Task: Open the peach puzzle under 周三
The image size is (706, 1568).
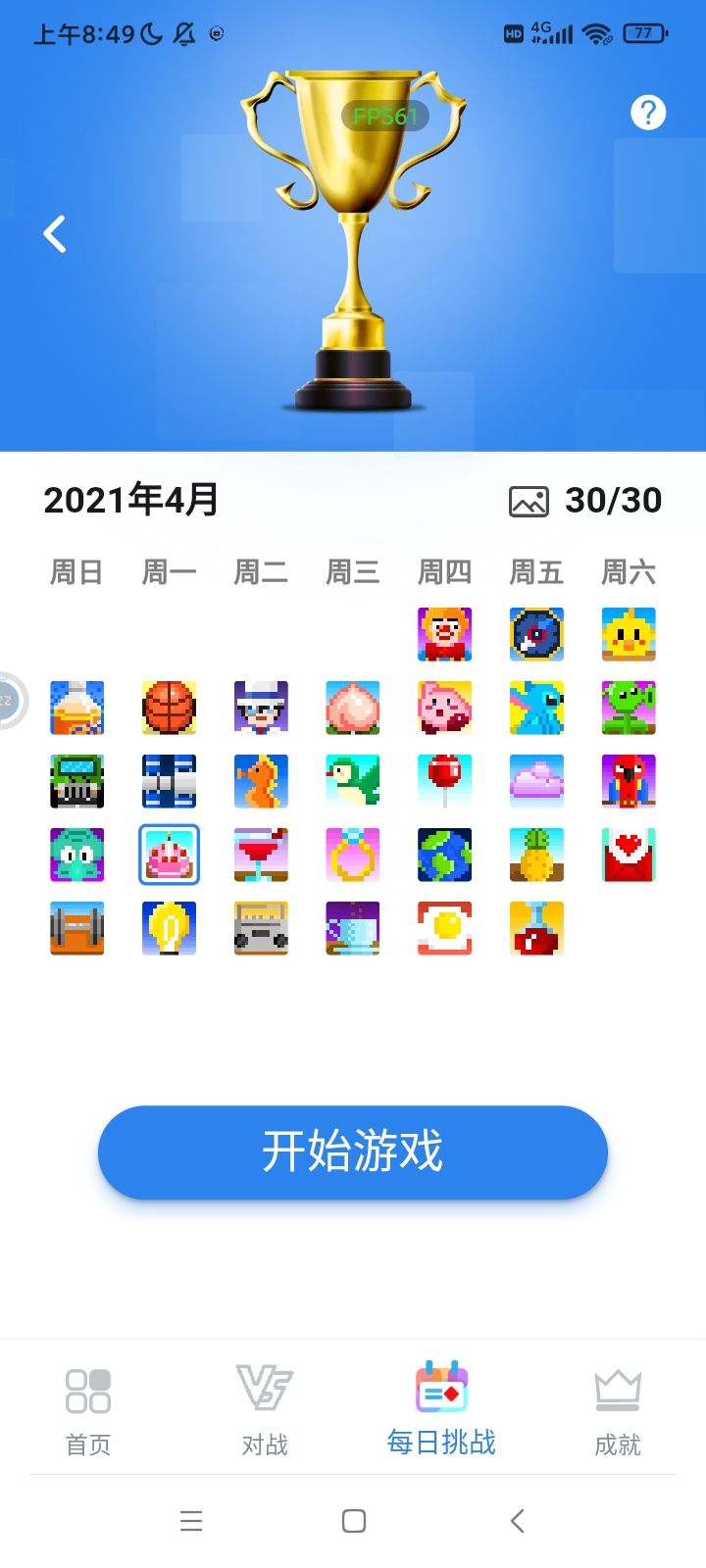Action: tap(352, 708)
